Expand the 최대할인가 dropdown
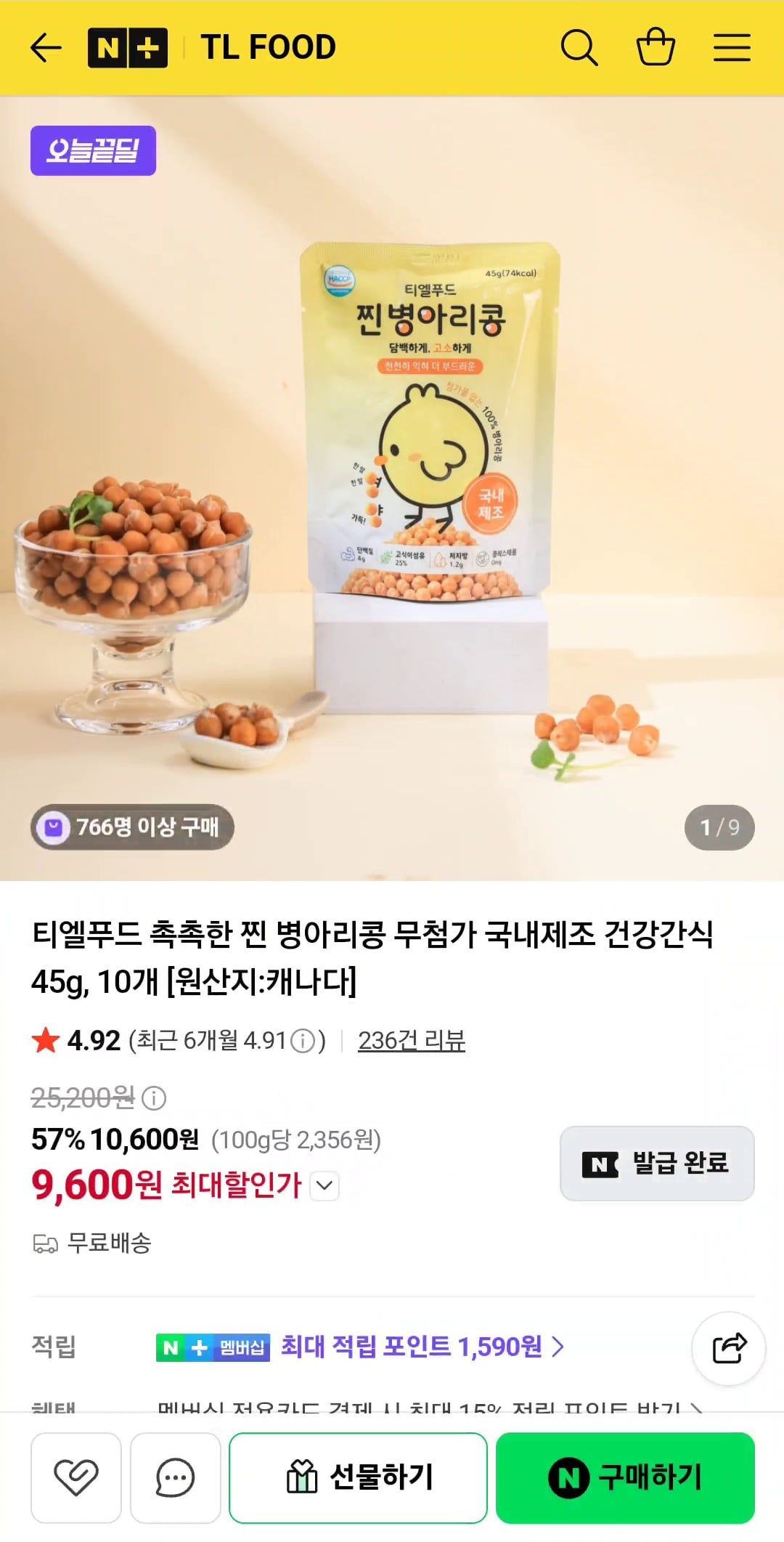784x1542 pixels. point(324,1185)
